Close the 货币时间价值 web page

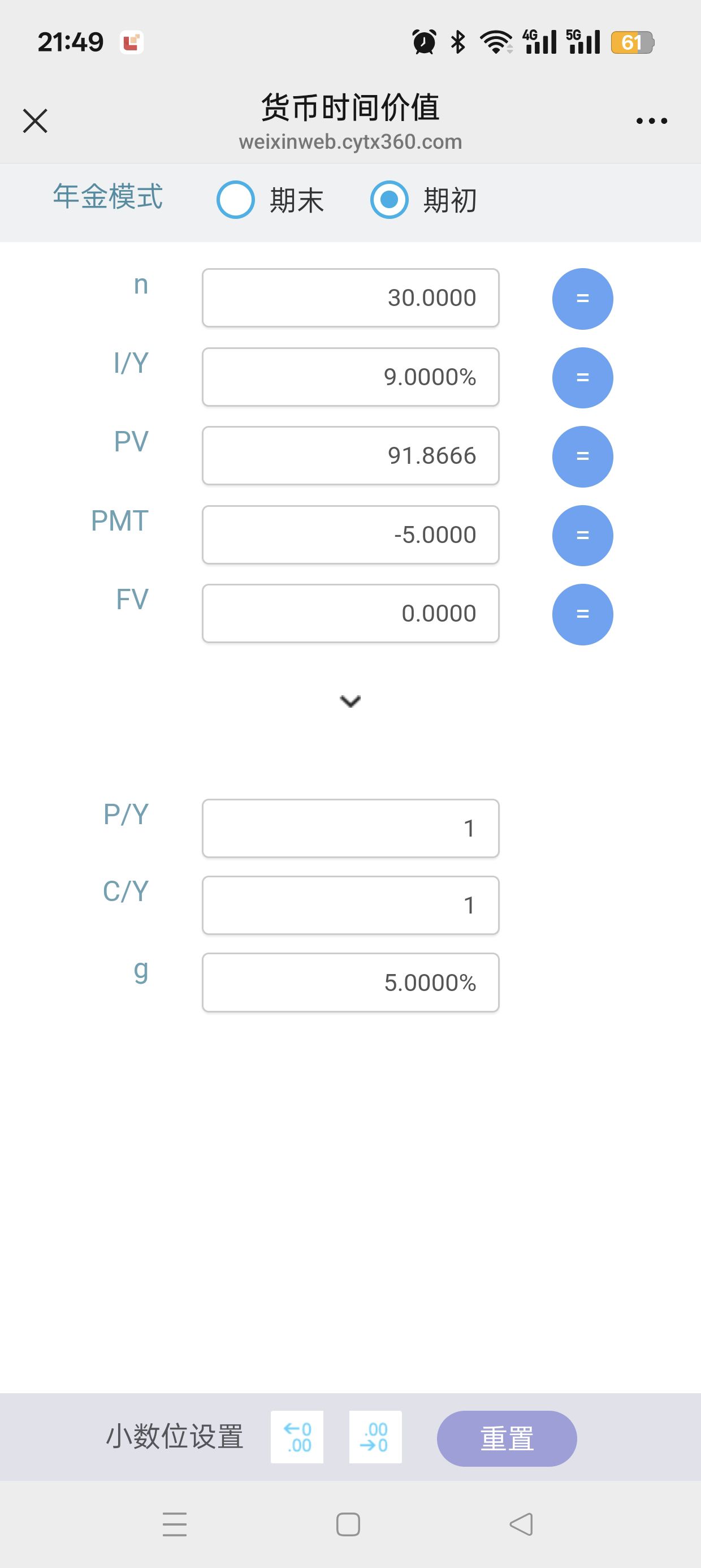point(34,120)
